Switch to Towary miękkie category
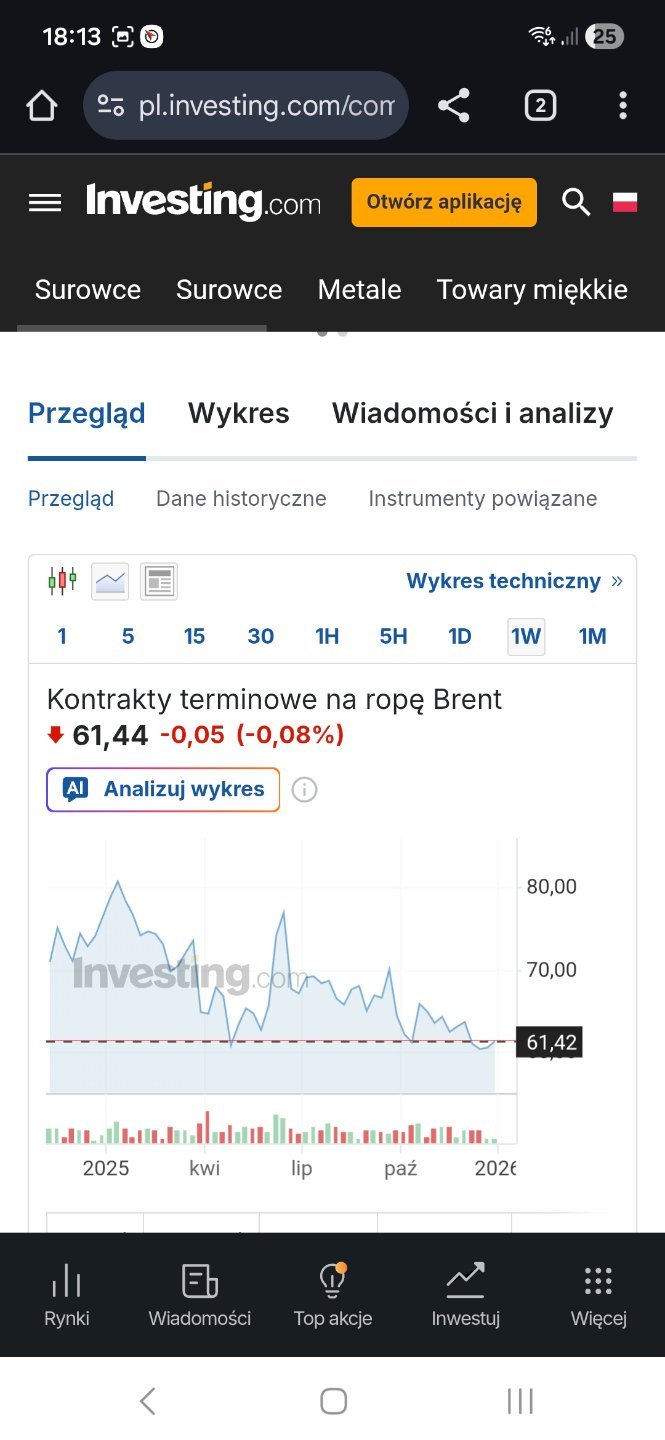665x1440 pixels. (532, 290)
